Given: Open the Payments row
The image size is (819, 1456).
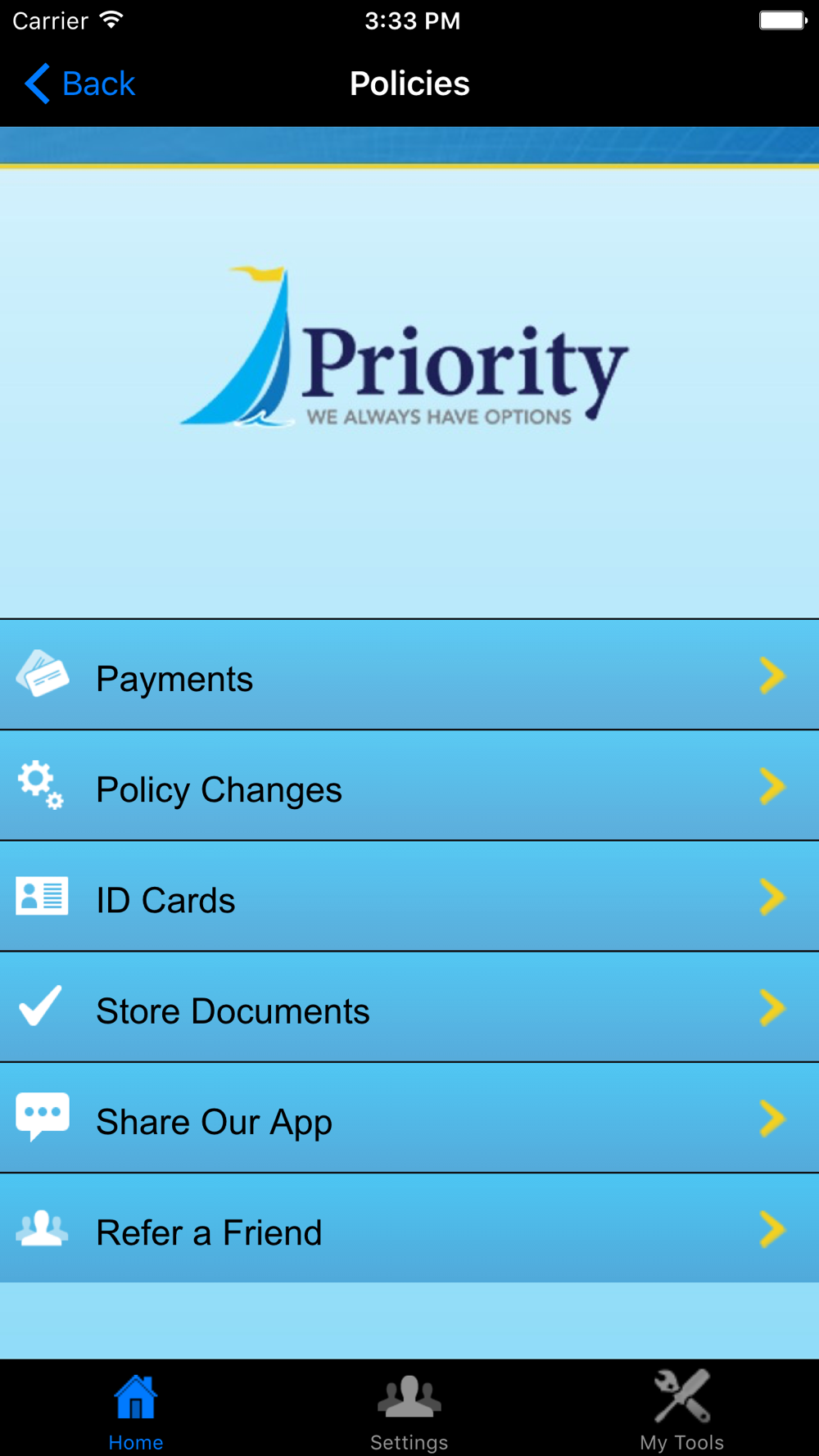Looking at the screenshot, I should pyautogui.click(x=409, y=676).
